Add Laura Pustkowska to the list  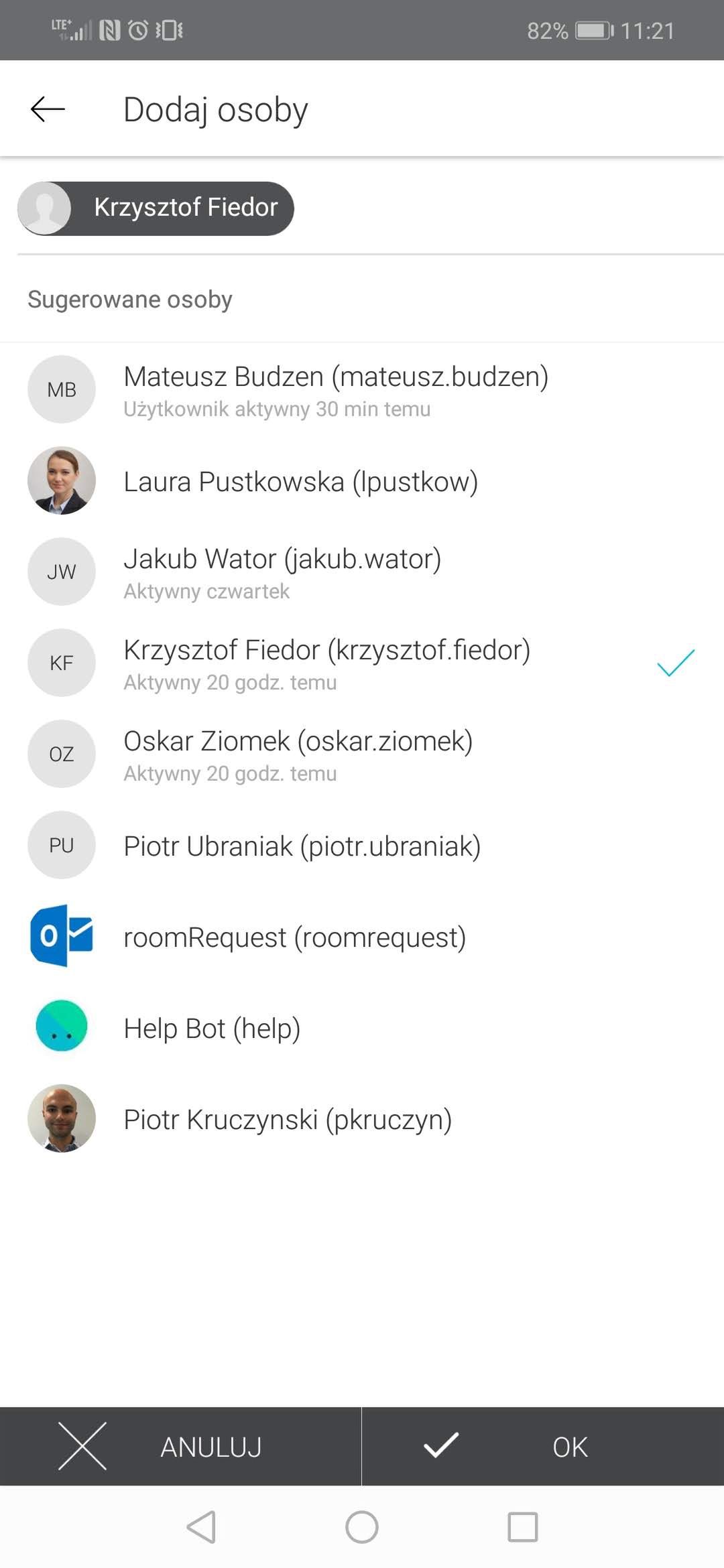click(362, 481)
